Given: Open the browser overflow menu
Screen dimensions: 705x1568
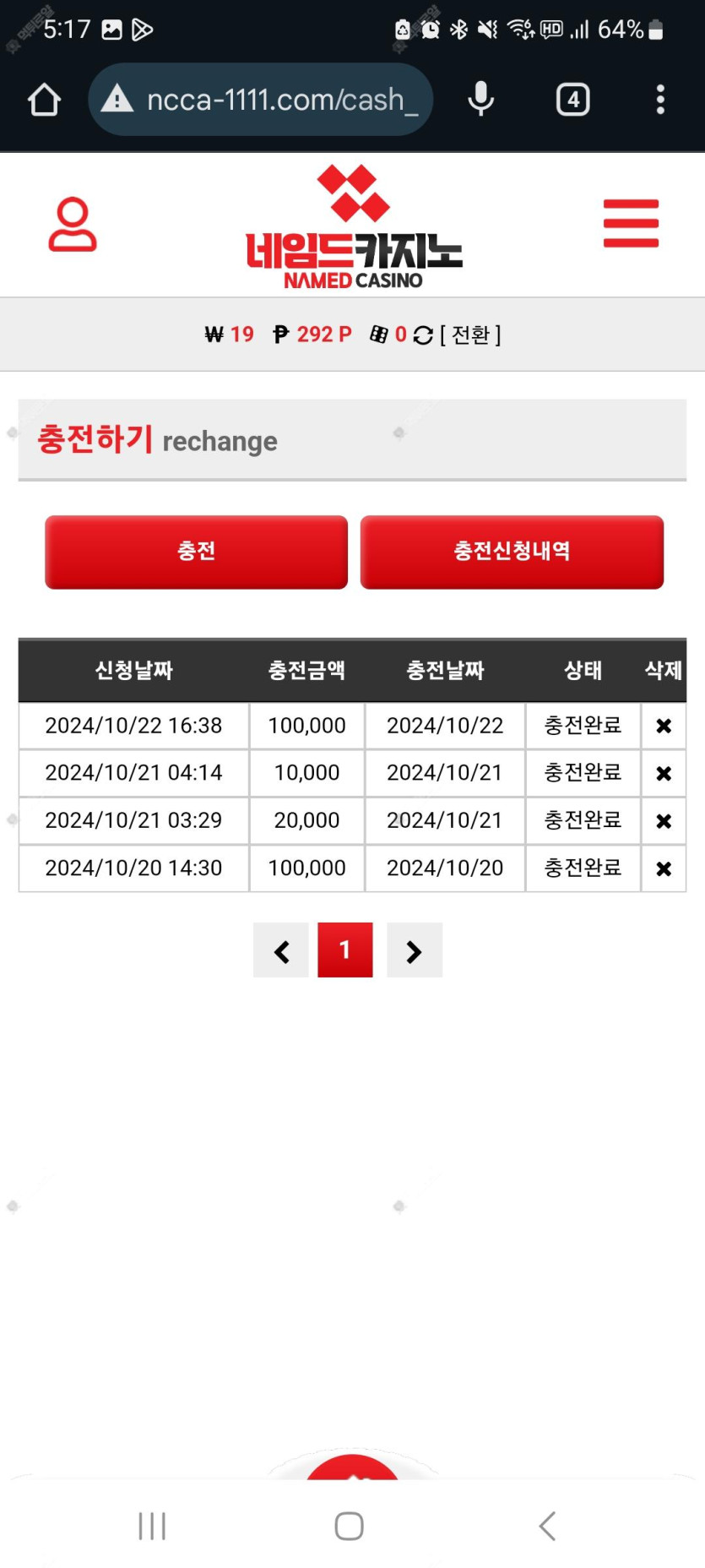Looking at the screenshot, I should click(660, 100).
